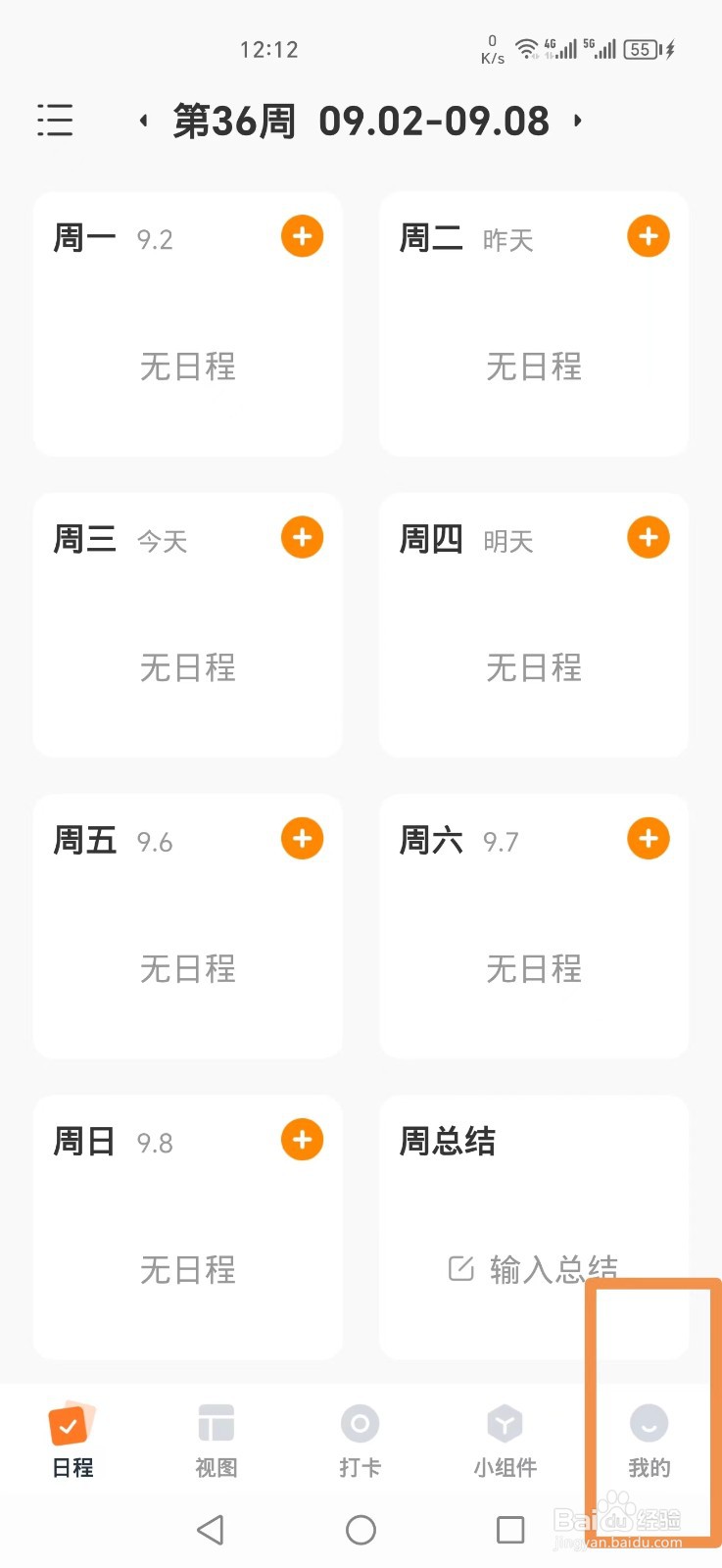Image resolution: width=722 pixels, height=1568 pixels.
Task: Tap the system home button
Action: click(361, 1530)
